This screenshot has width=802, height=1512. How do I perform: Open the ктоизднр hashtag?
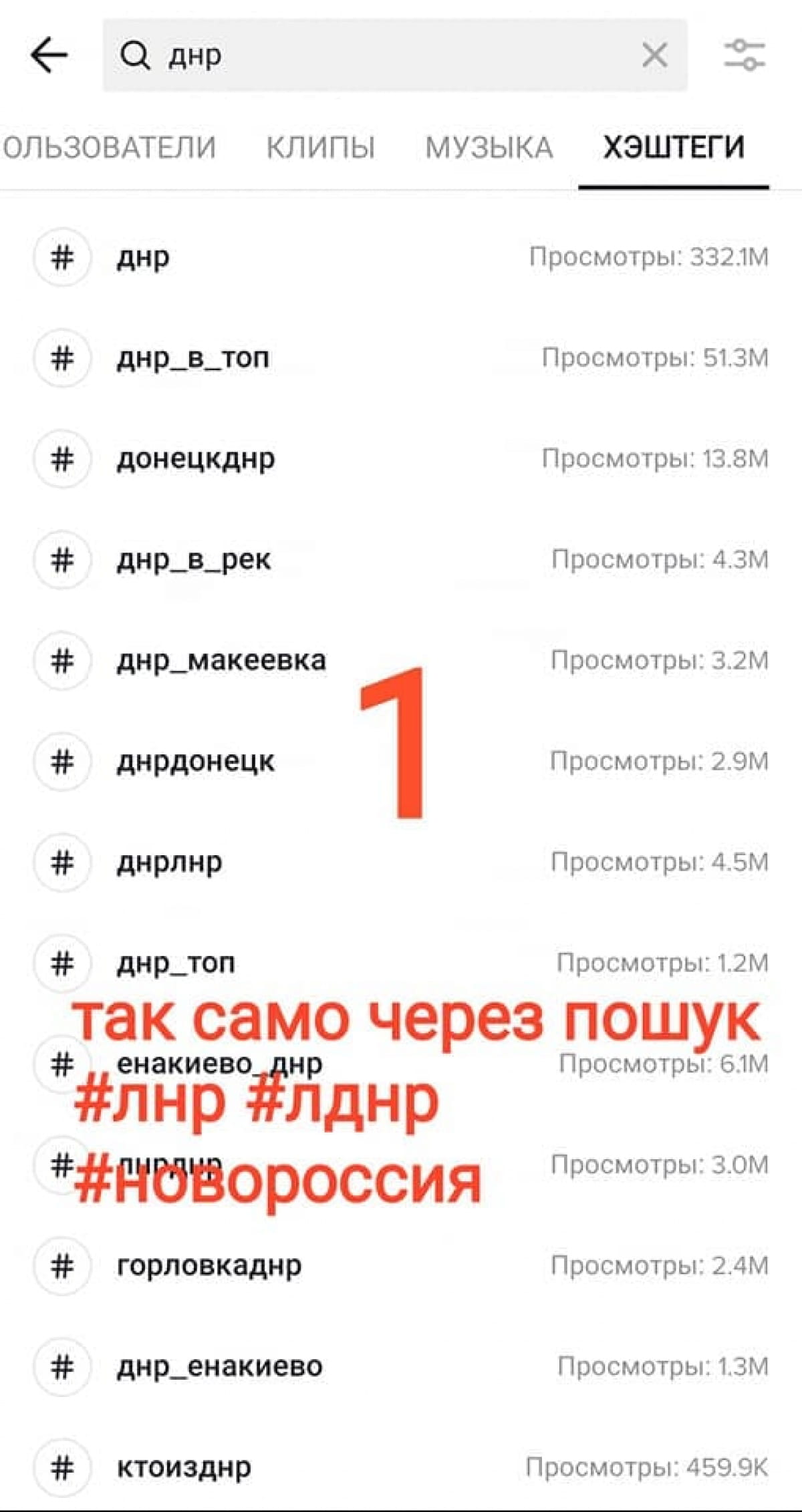point(401,1467)
